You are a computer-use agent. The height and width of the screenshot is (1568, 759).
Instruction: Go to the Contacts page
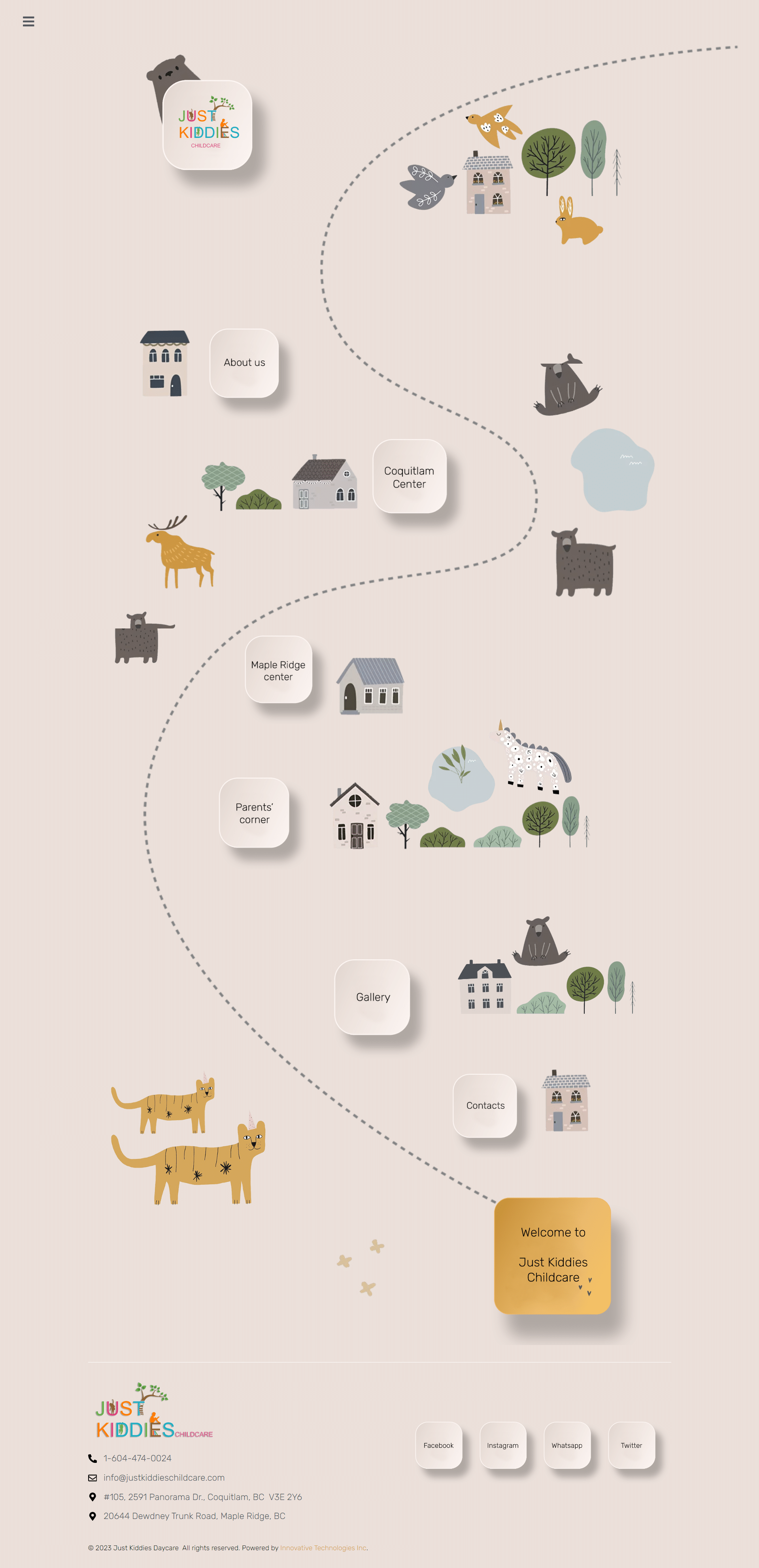(485, 1106)
